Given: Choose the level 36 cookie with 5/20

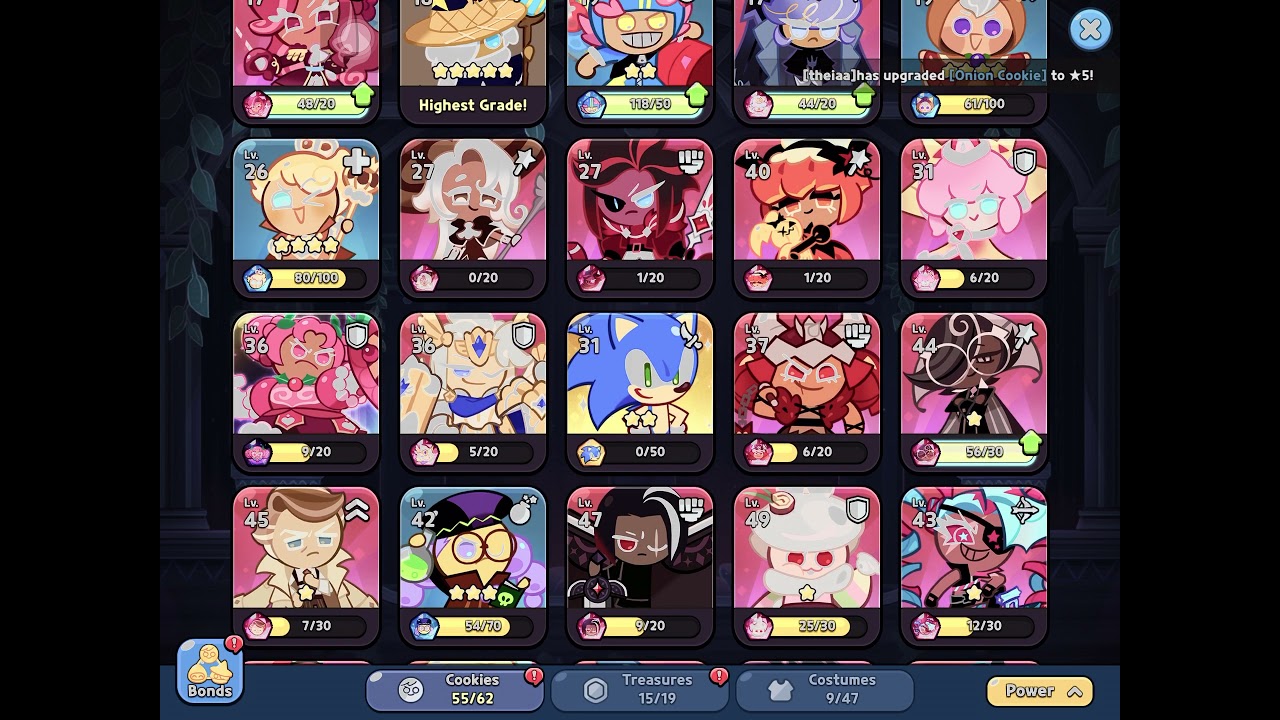Looking at the screenshot, I should coord(473,392).
